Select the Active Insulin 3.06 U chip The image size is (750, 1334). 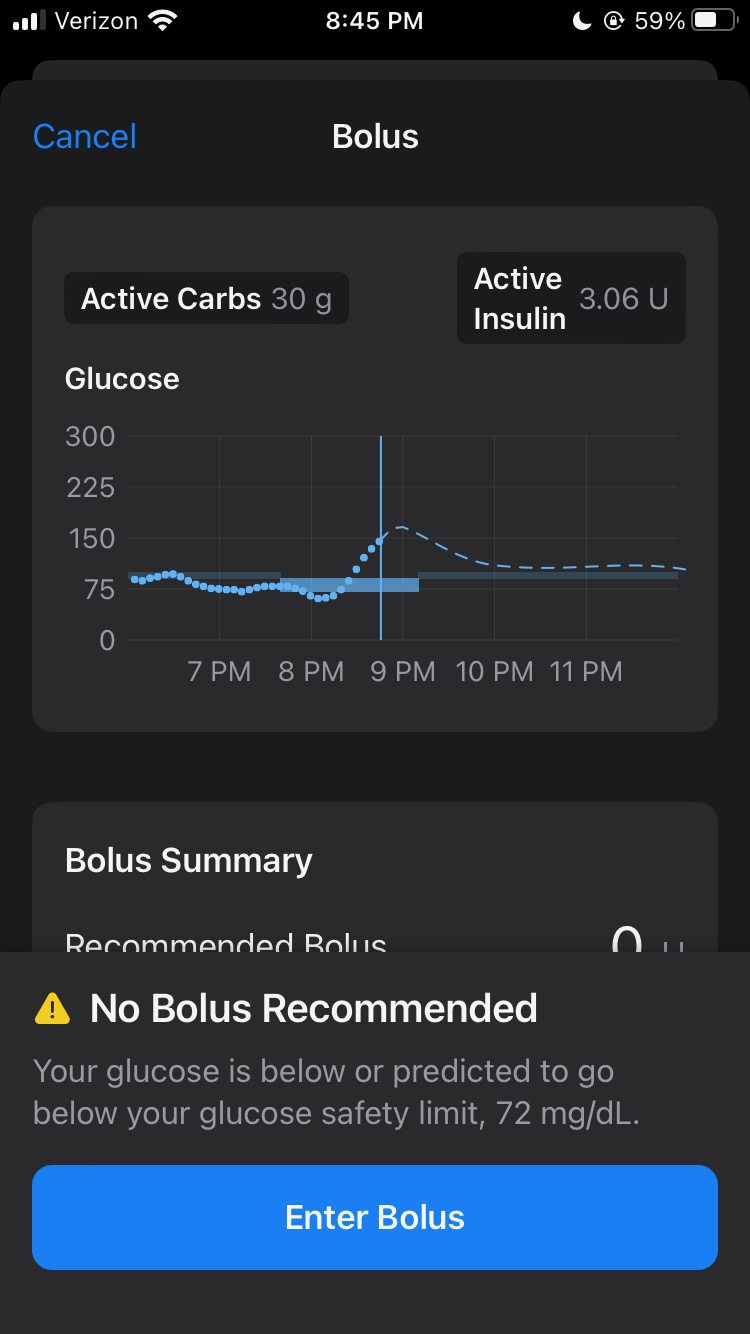pos(570,297)
